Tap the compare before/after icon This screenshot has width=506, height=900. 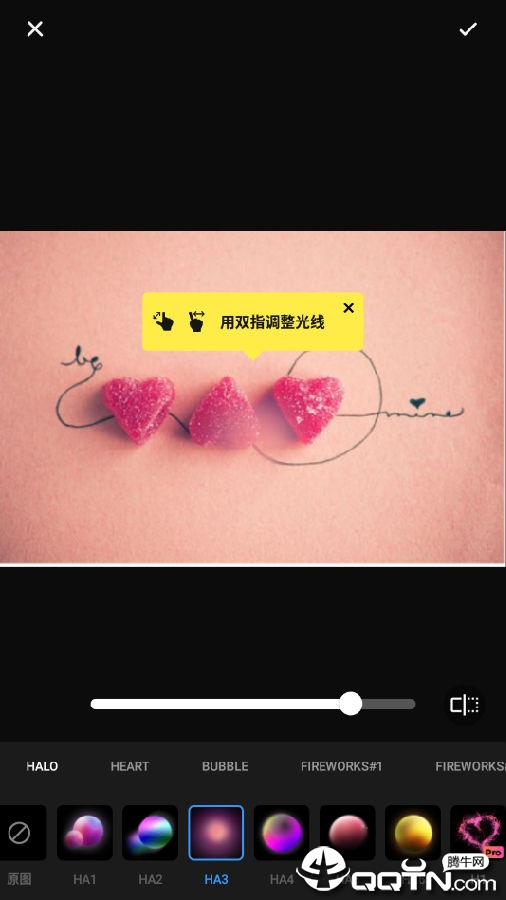(x=464, y=705)
